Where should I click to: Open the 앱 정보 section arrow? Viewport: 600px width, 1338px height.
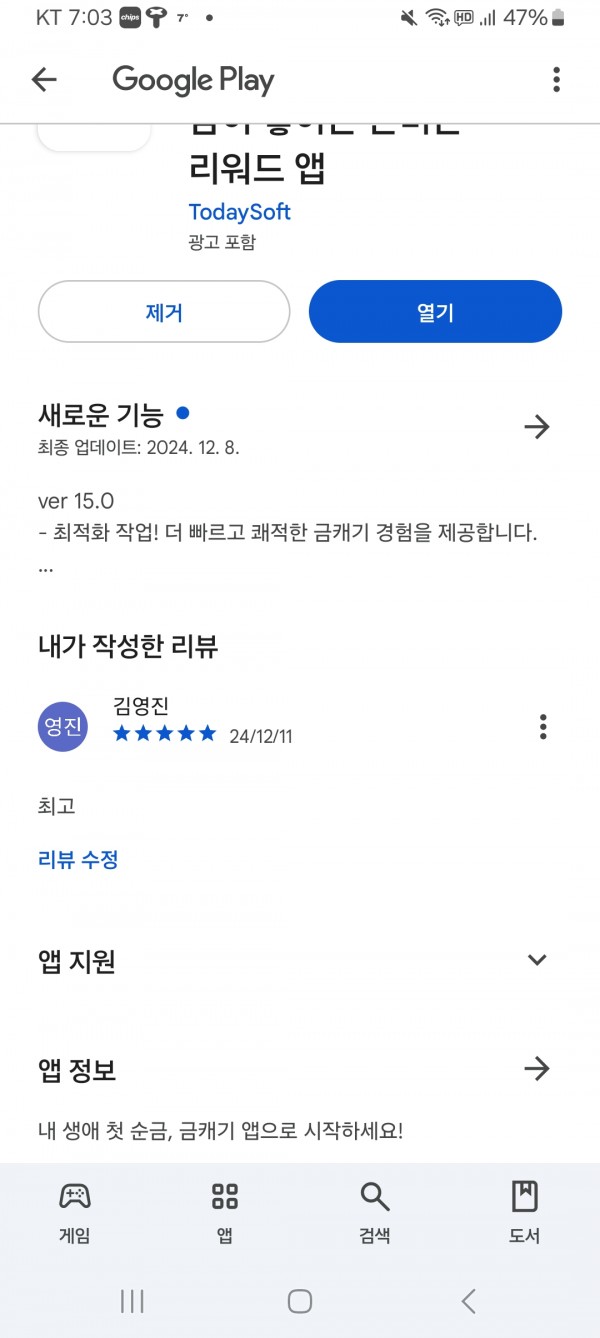(537, 1069)
